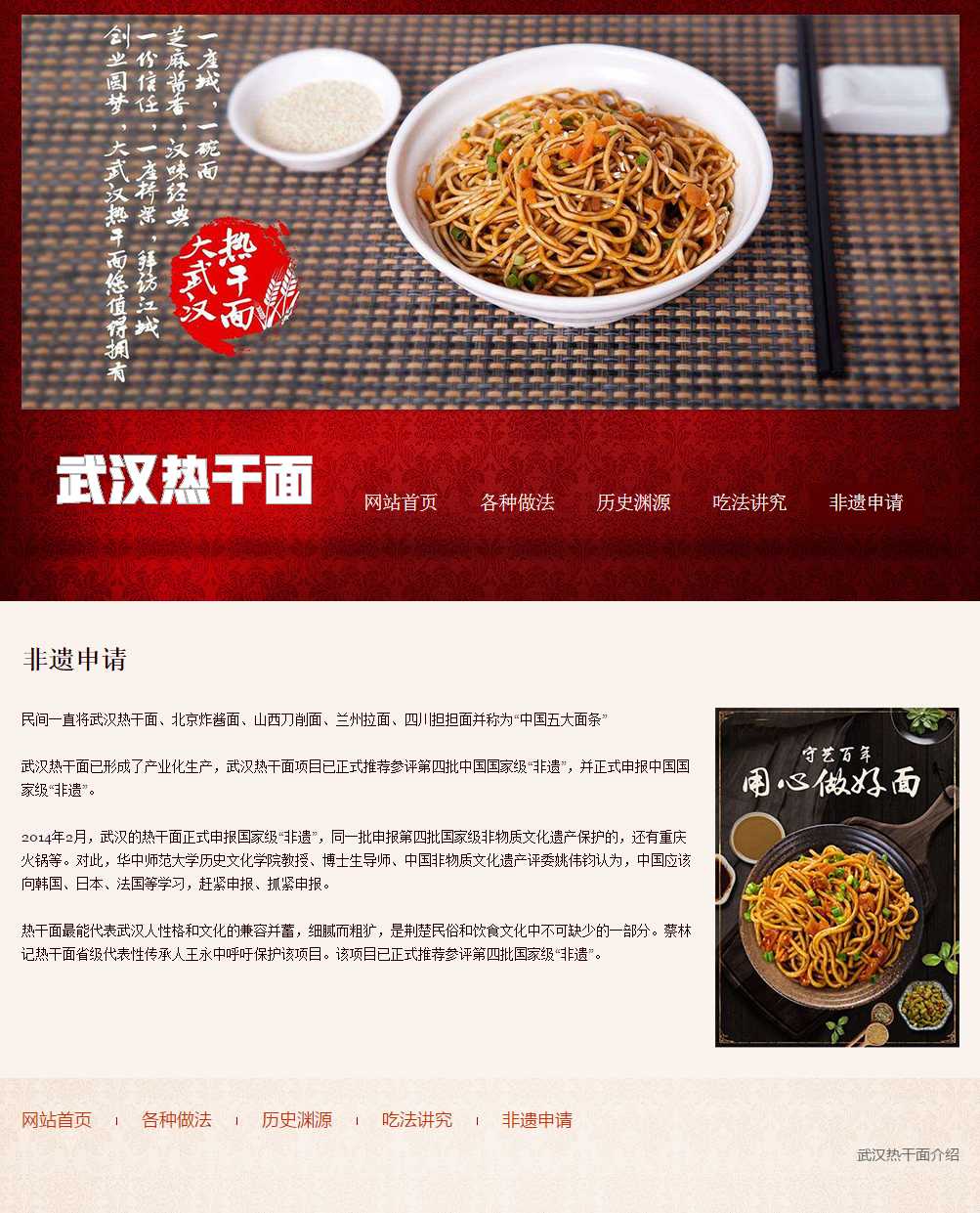
Task: Visit 历史渊源 from the footer links
Action: (x=297, y=1120)
